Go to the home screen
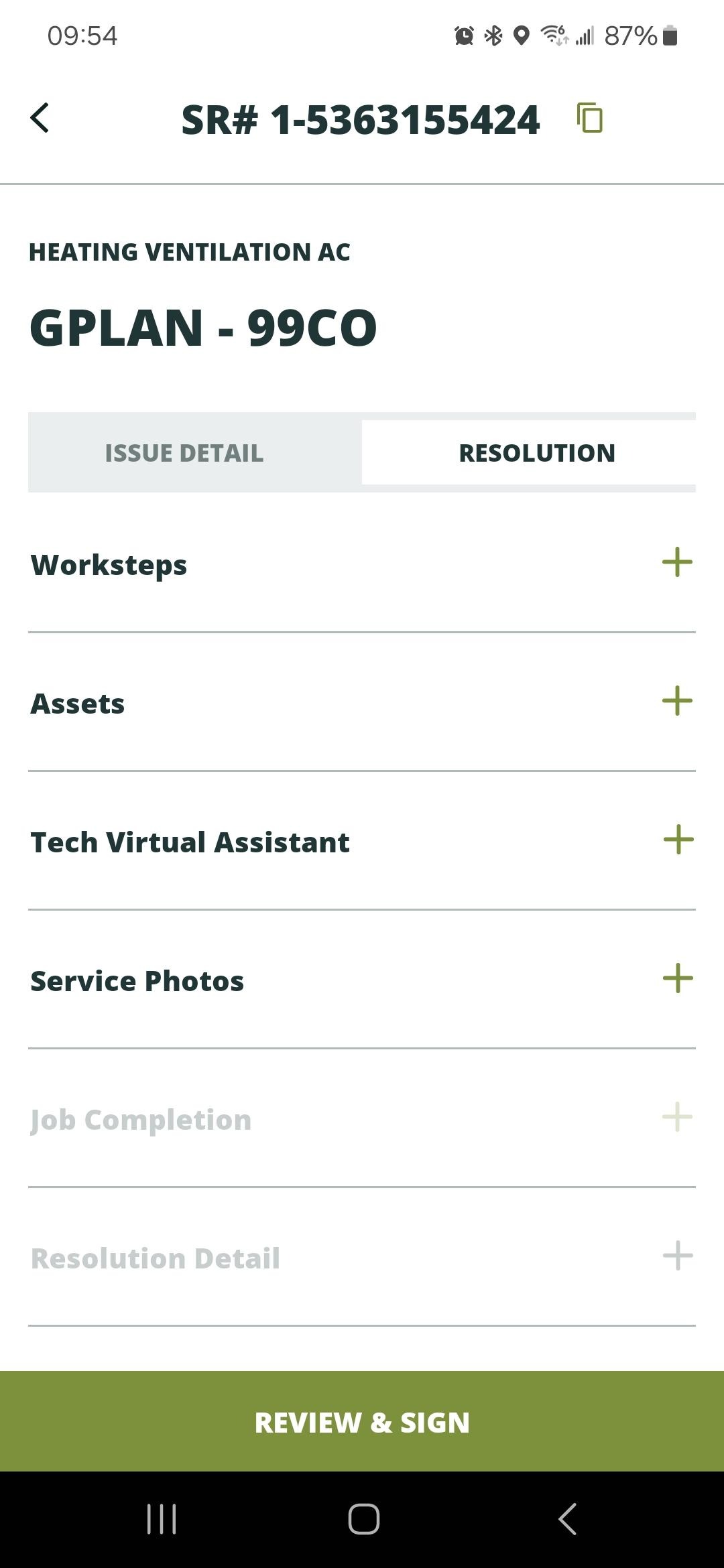Viewport: 724px width, 1568px height. click(x=363, y=1519)
